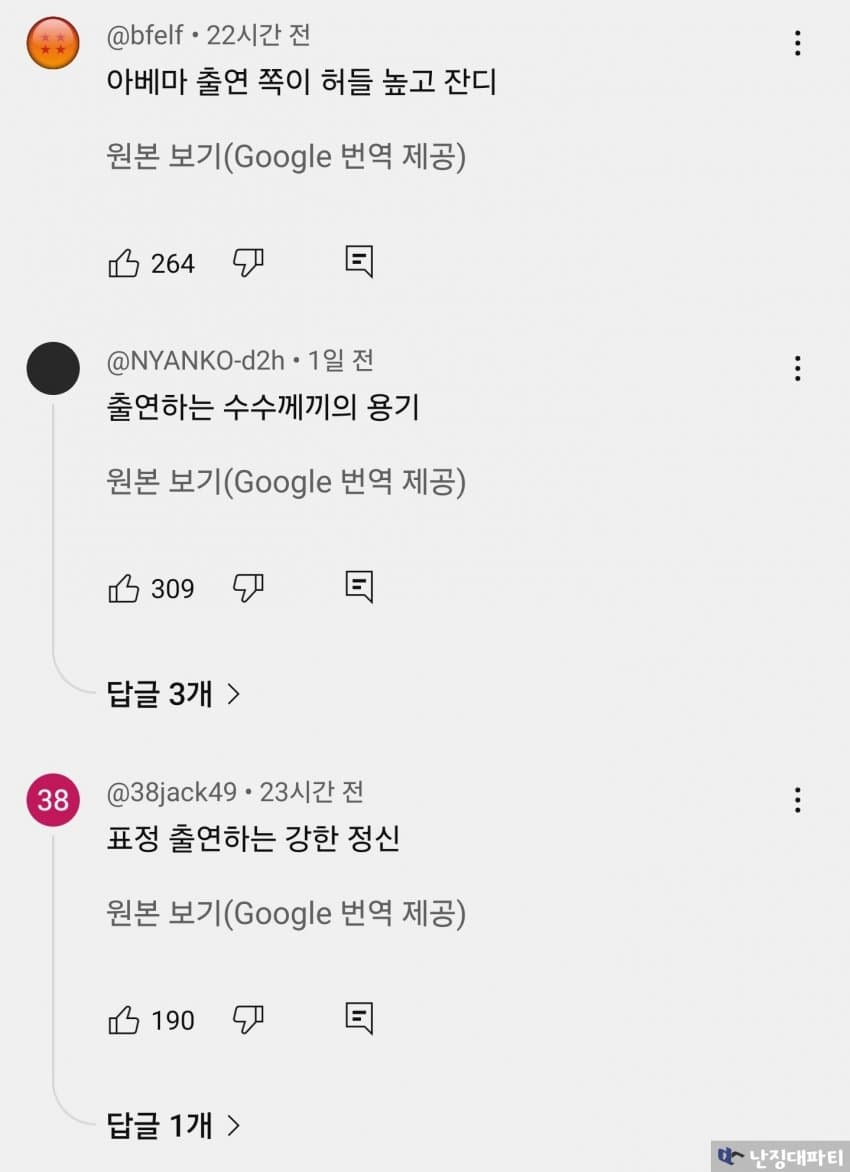This screenshot has width=850, height=1172.
Task: Reply to @NYANKO-d2h's comment
Action: coord(359,587)
